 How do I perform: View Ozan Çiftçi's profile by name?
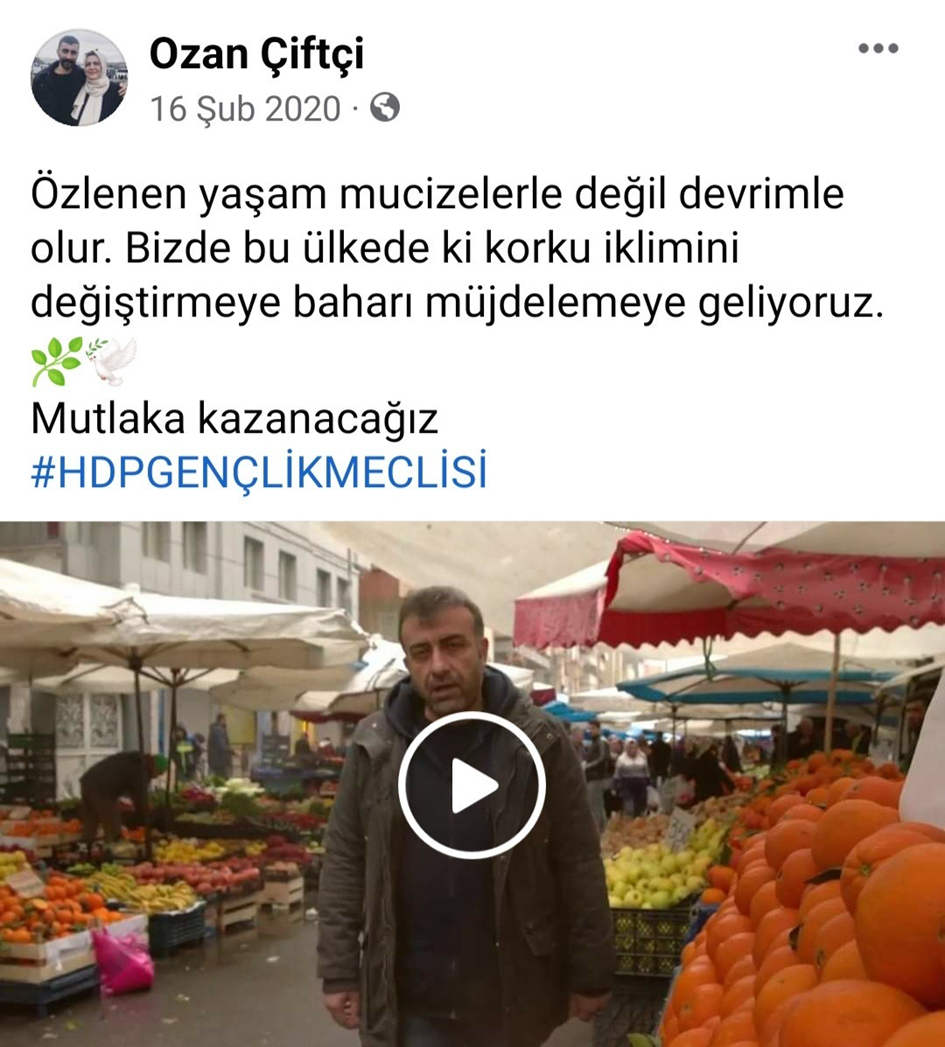click(256, 54)
